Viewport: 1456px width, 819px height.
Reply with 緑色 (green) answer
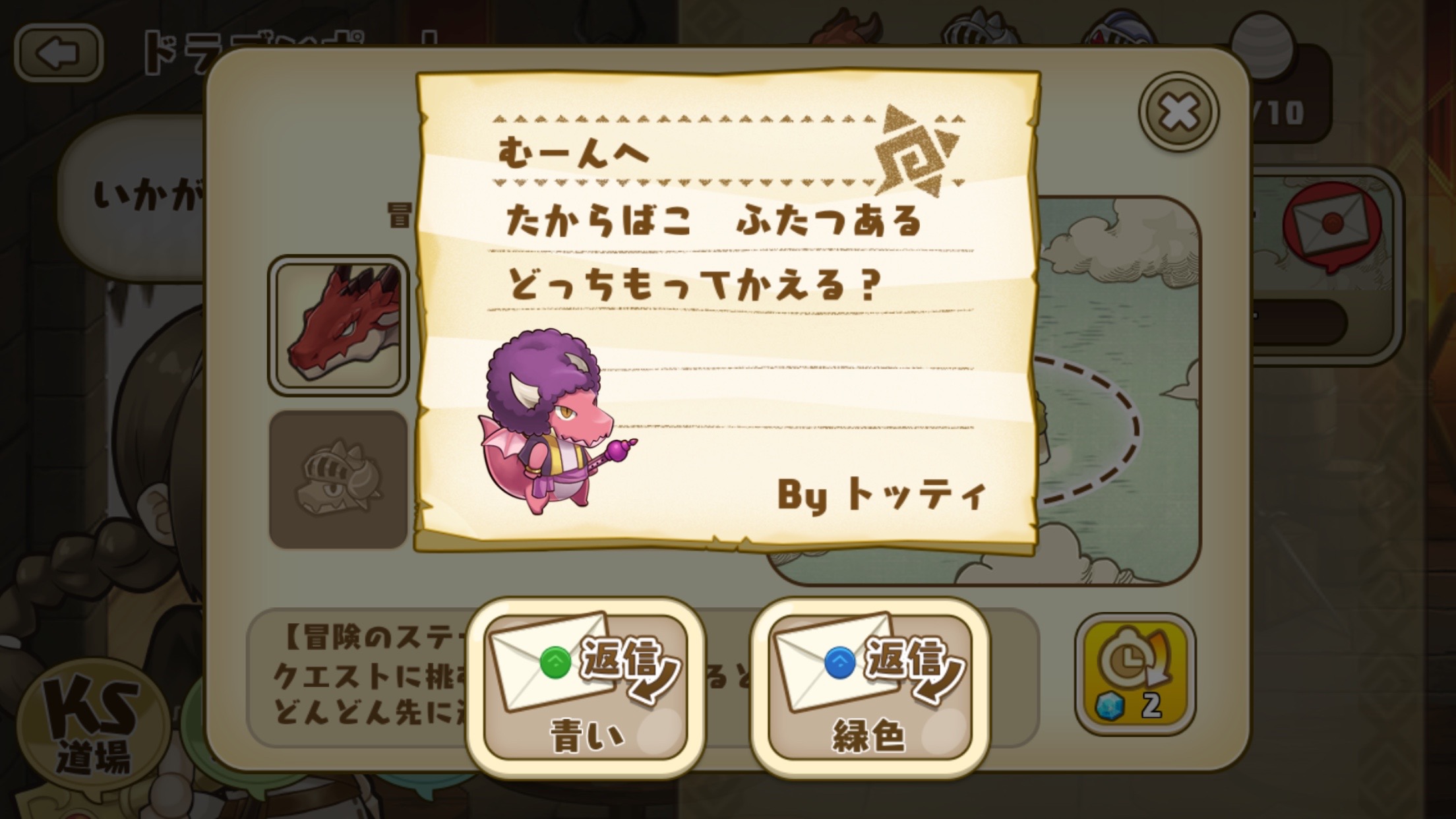[869, 688]
